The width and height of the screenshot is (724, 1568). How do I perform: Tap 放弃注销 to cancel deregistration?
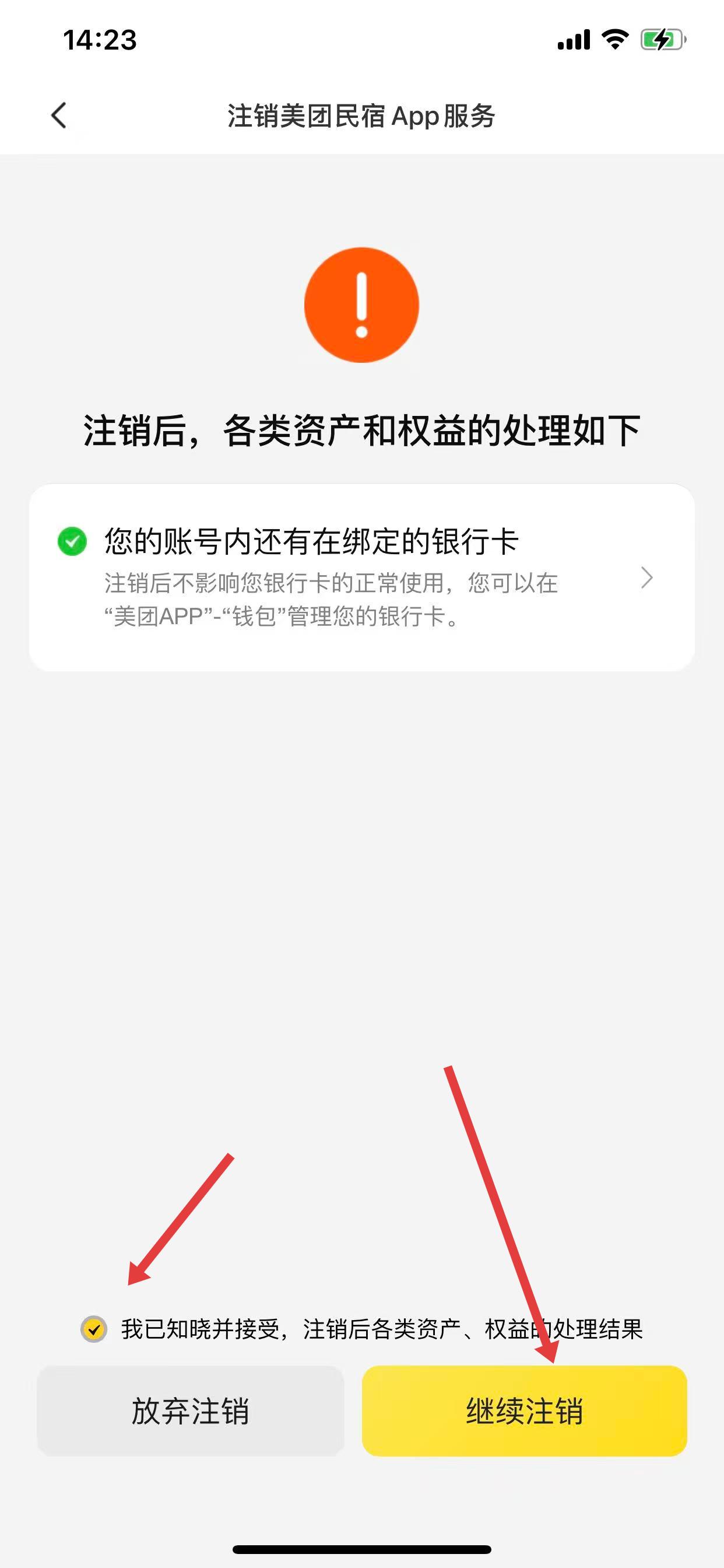191,1411
